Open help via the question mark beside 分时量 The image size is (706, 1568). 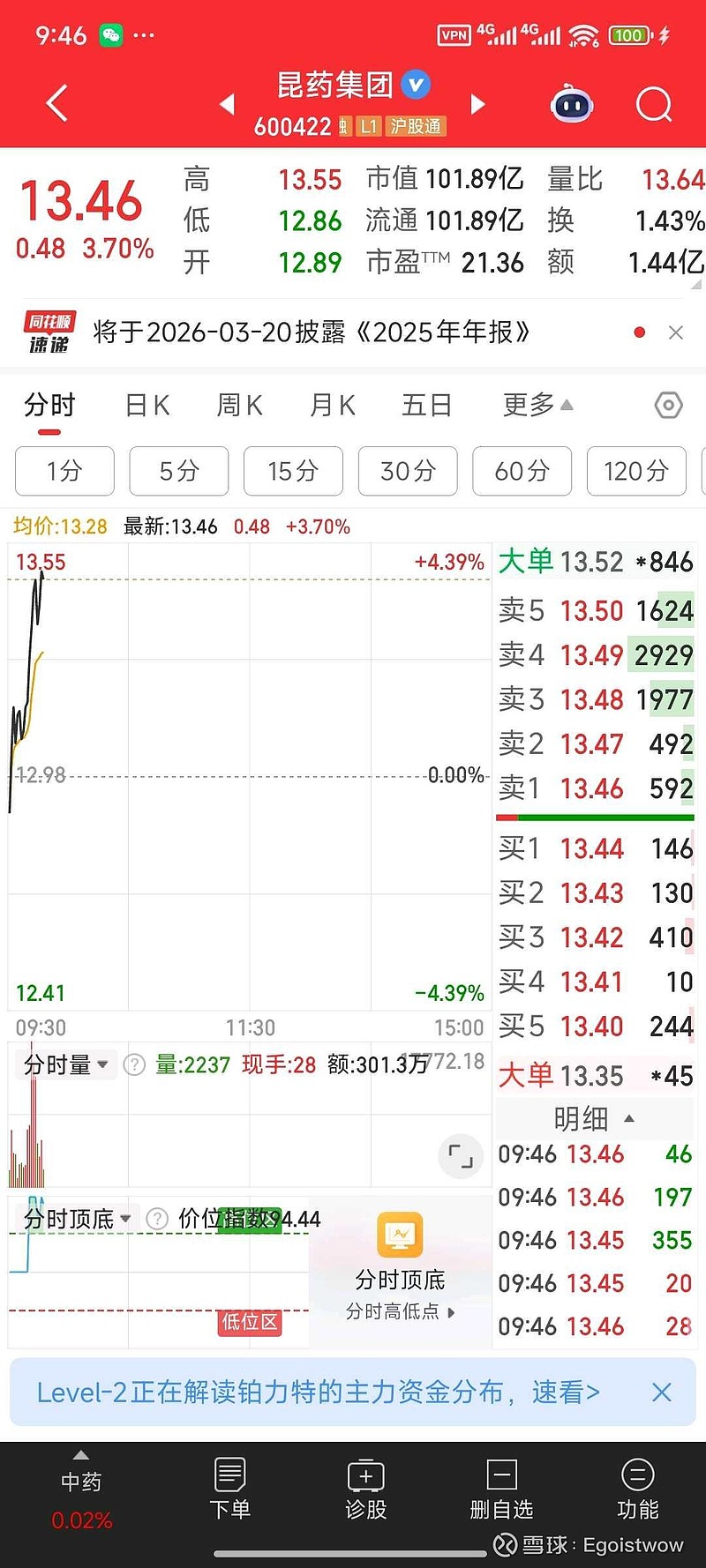click(x=134, y=1064)
